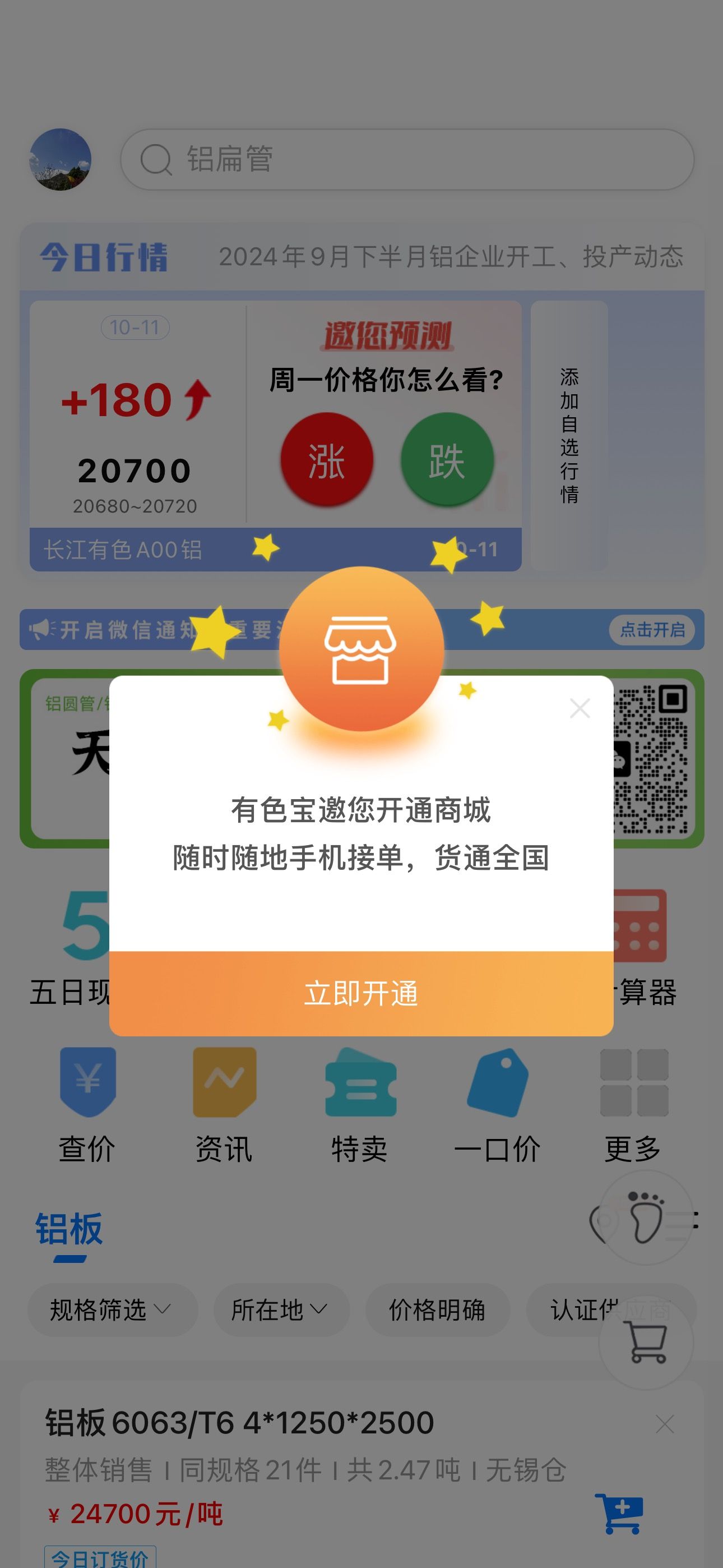Open the 铝扁管 search box
Screen dimensions: 723x1568
(407, 159)
